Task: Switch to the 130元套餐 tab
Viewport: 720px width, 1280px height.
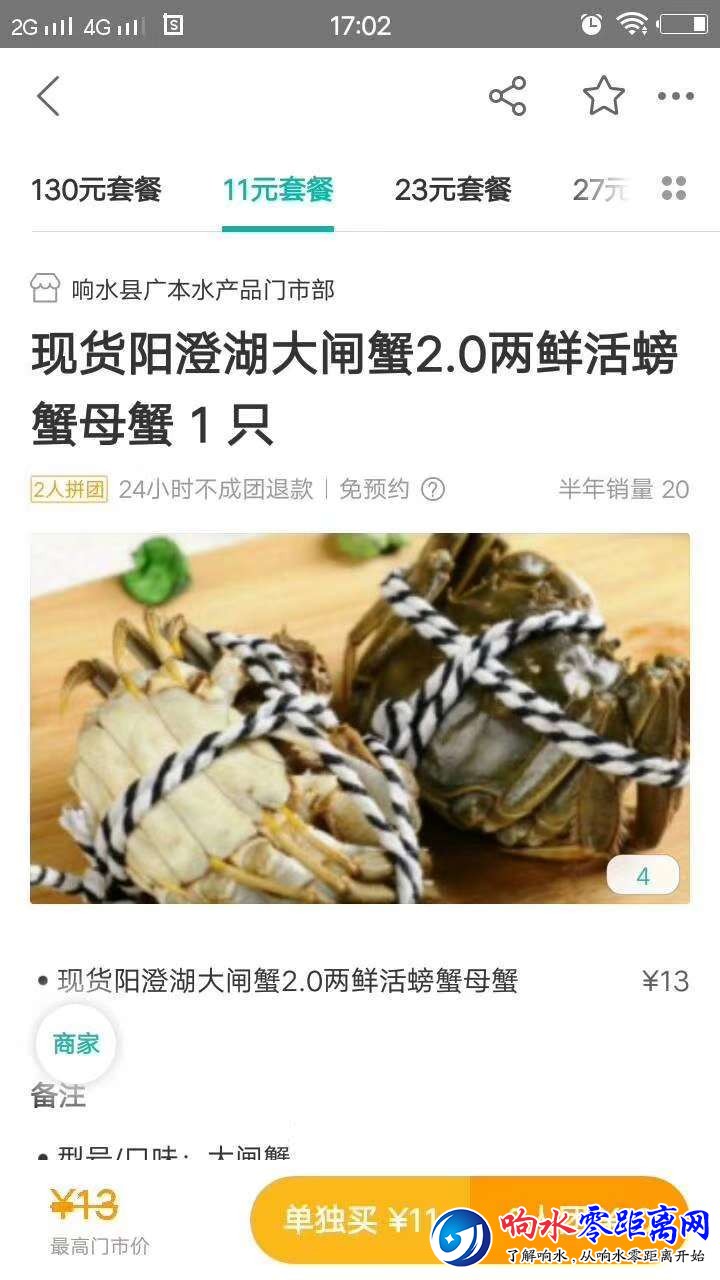Action: pos(96,190)
